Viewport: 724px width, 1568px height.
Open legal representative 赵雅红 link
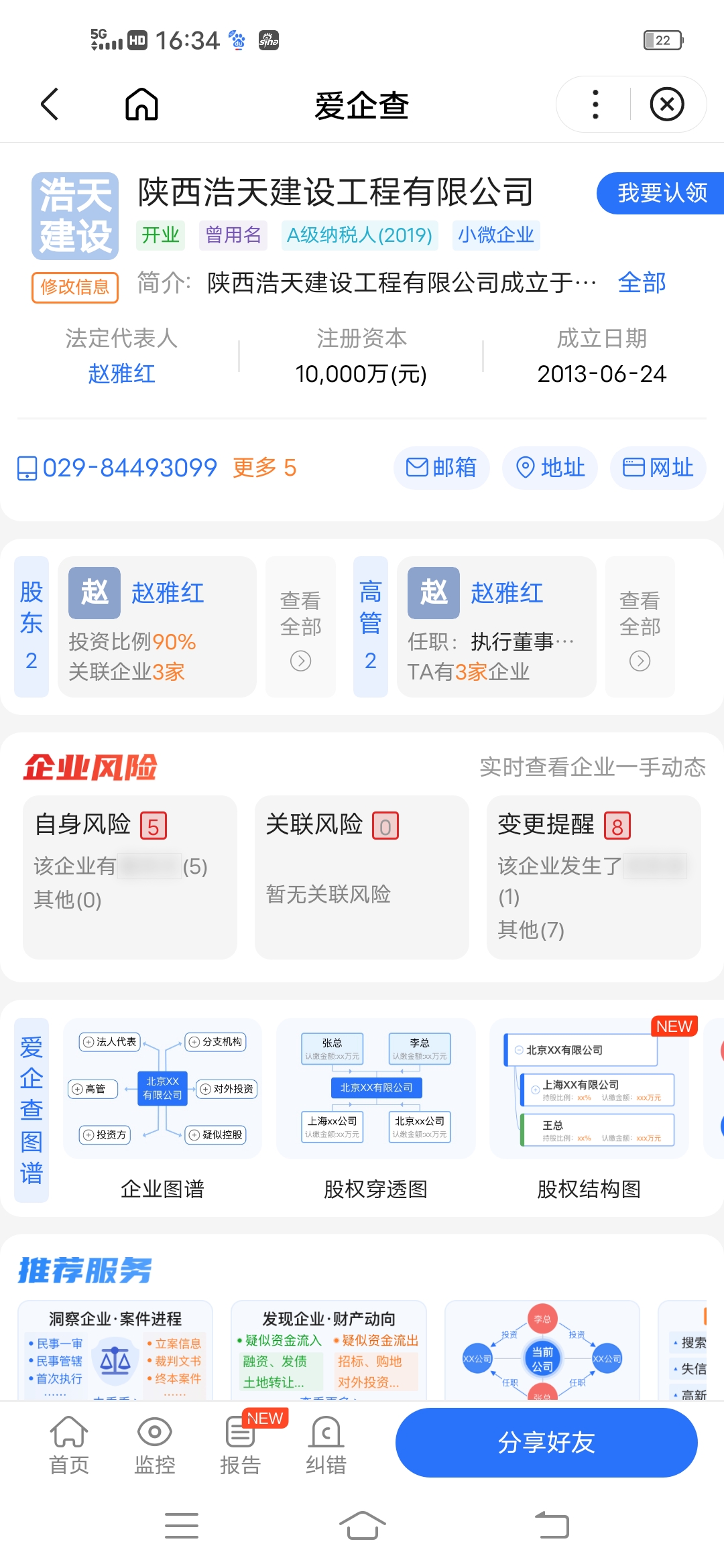point(121,374)
